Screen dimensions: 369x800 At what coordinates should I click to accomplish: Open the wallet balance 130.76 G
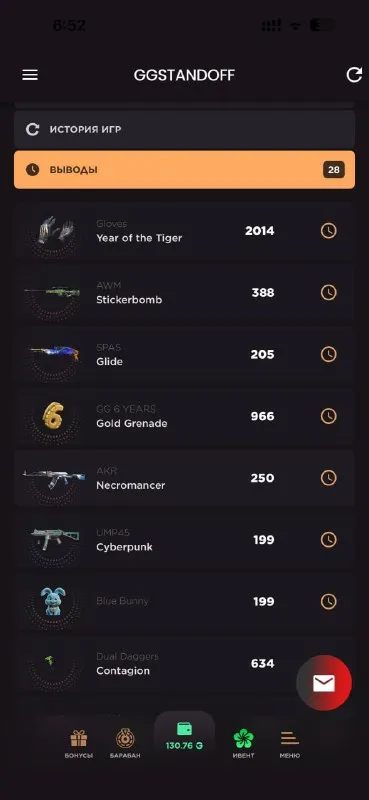(184, 737)
